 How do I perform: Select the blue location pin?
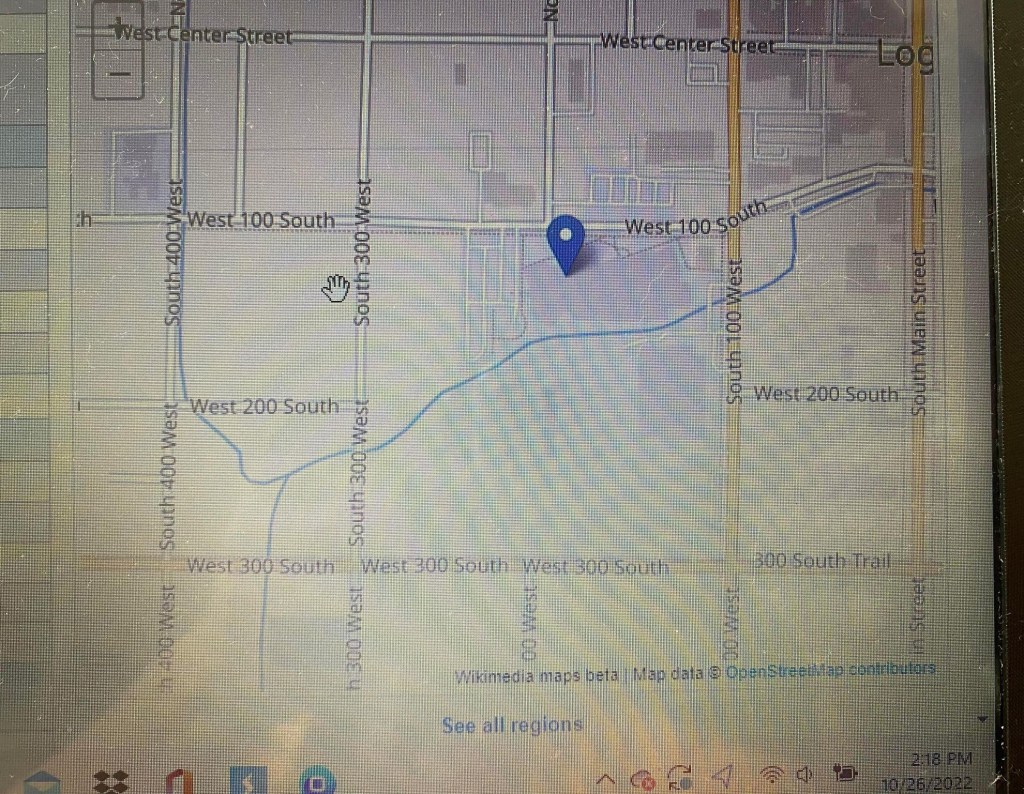coord(567,242)
